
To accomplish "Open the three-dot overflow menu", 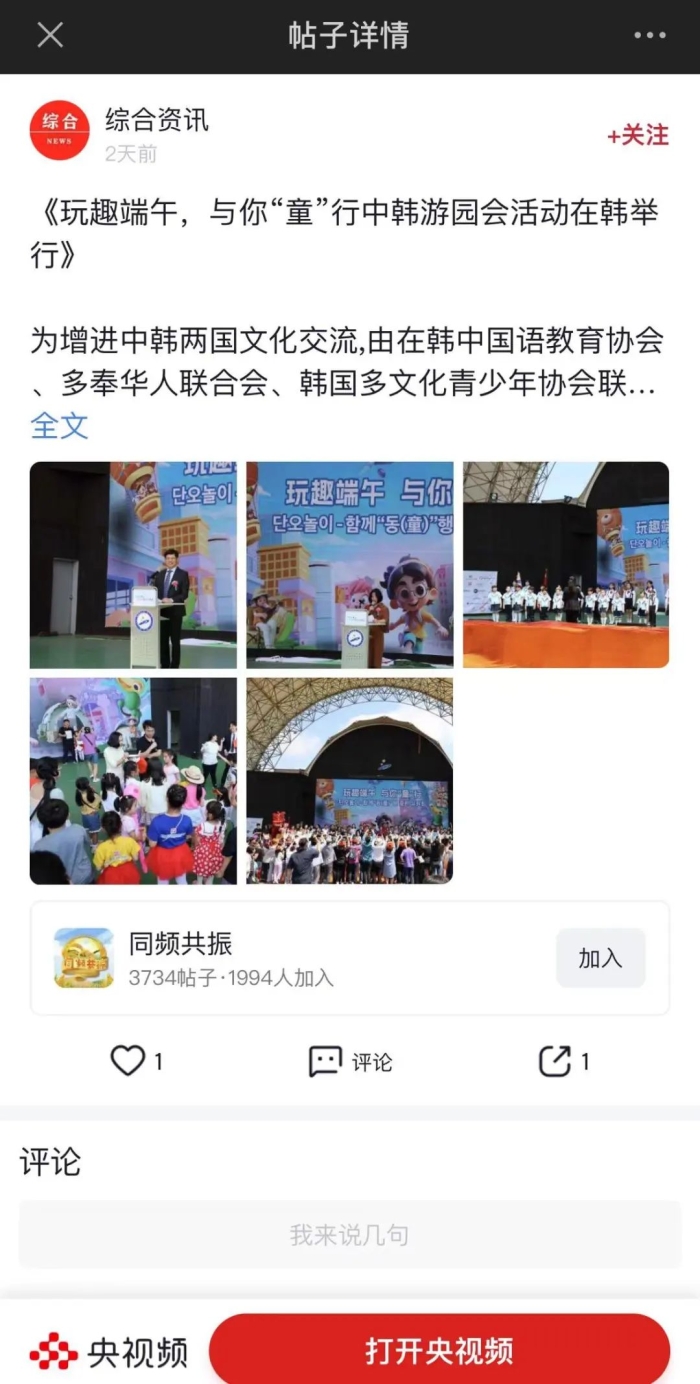I will click(x=649, y=36).
